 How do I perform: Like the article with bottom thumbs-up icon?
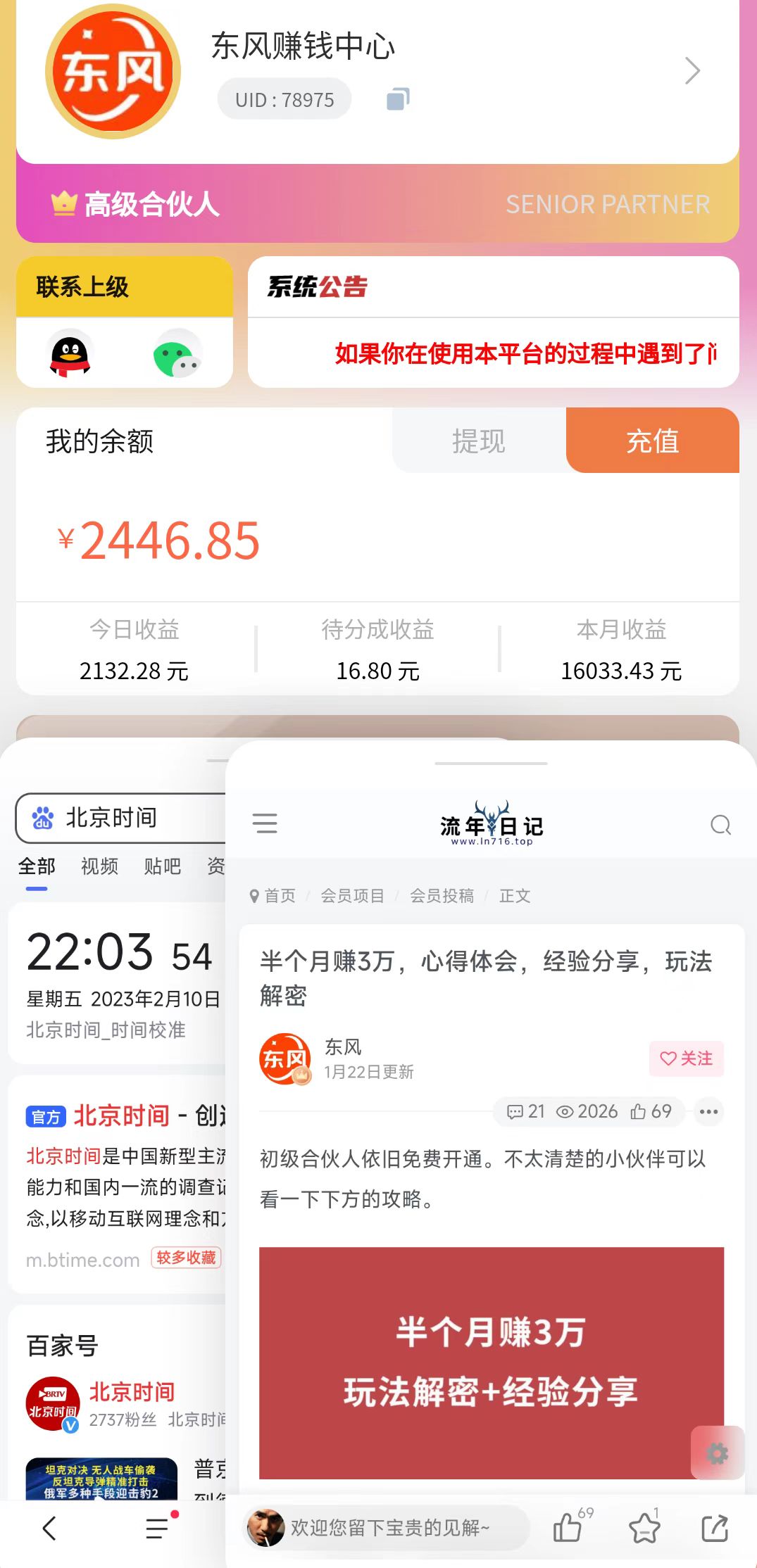[568, 1529]
